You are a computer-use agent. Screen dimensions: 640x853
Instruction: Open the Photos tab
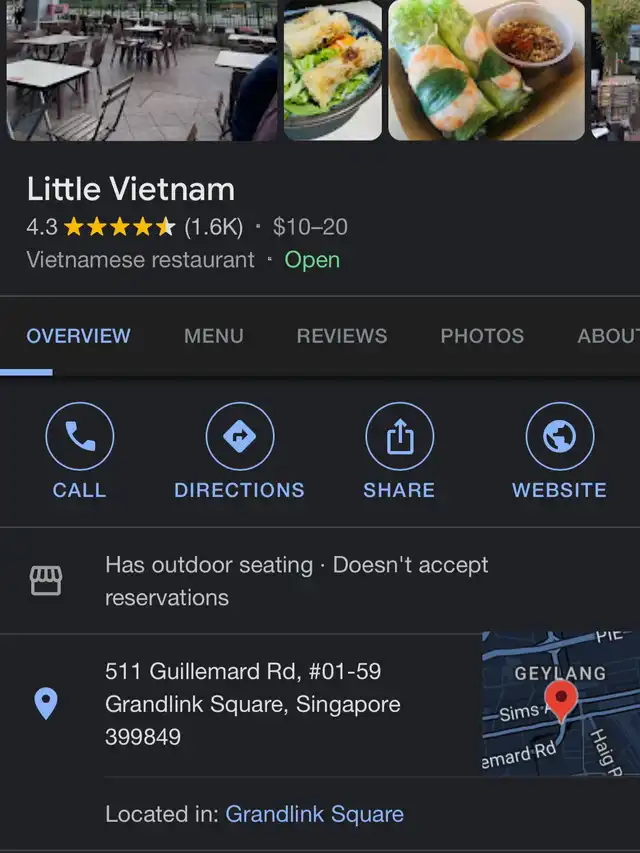pyautogui.click(x=482, y=336)
